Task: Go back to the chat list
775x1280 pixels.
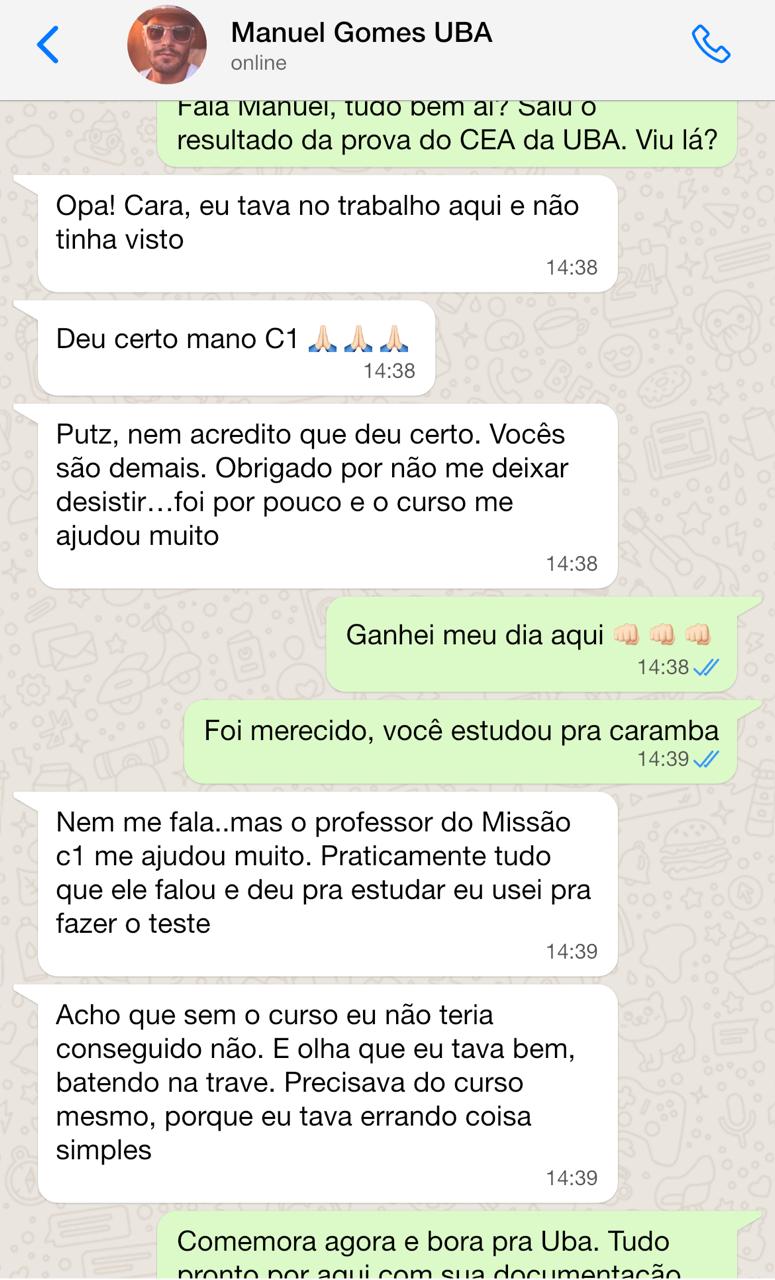Action: point(48,45)
